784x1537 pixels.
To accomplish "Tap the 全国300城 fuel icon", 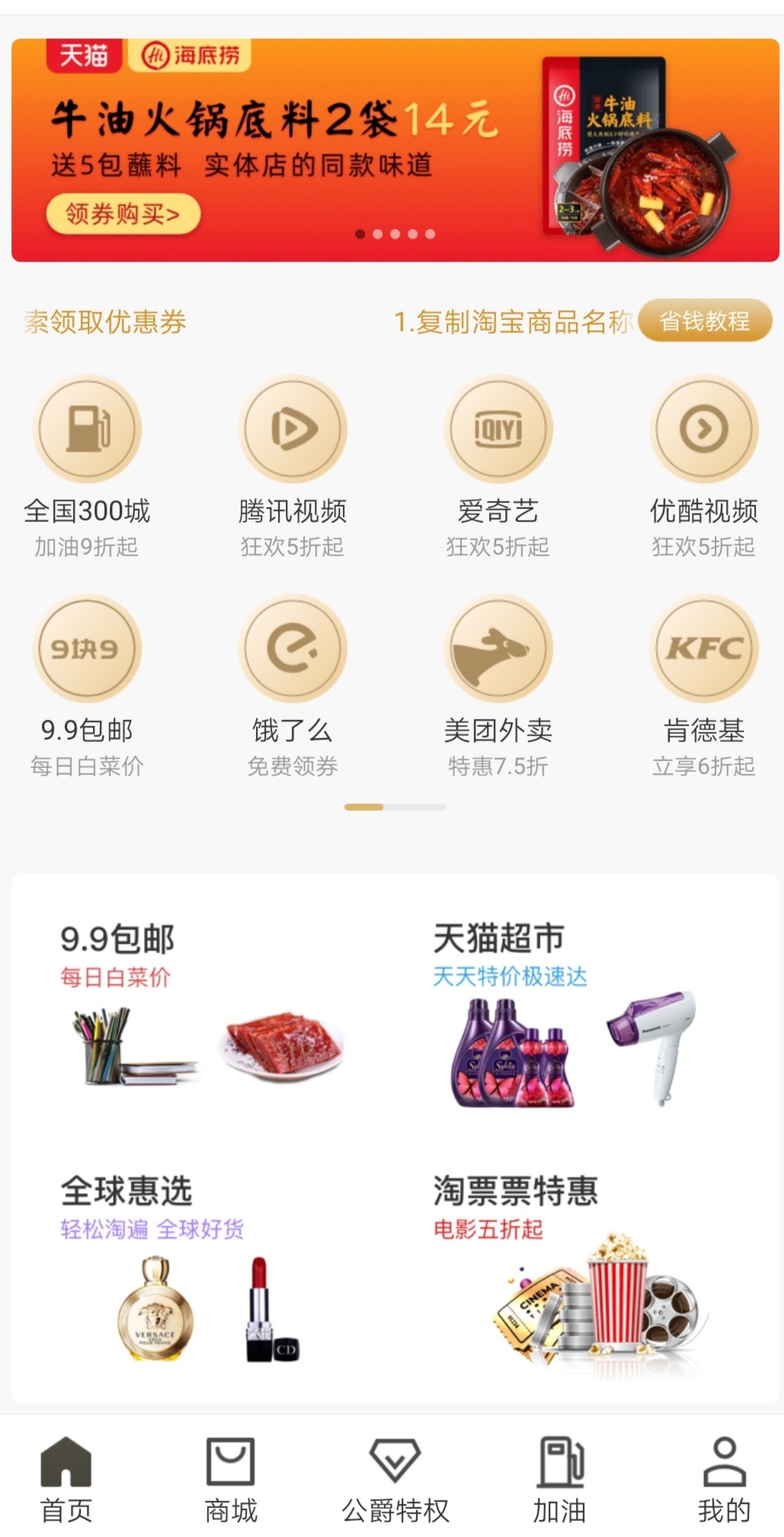I will pos(88,429).
